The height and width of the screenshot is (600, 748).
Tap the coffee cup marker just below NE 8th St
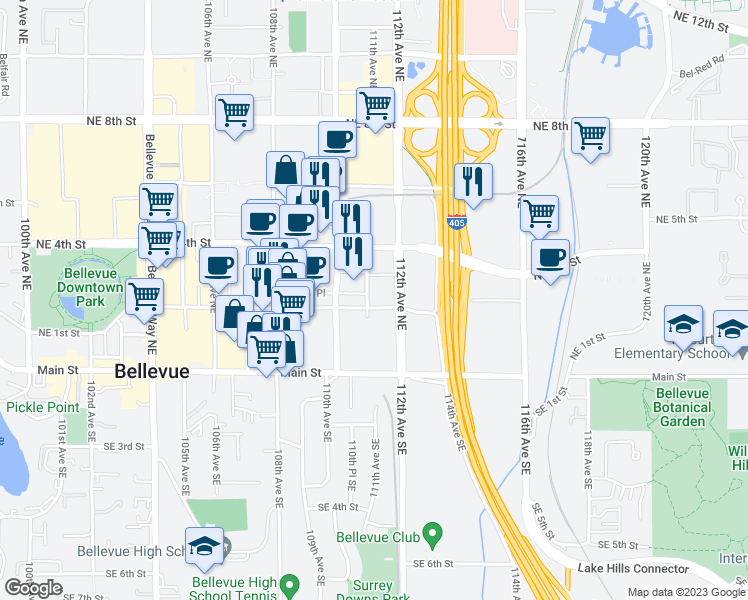337,140
